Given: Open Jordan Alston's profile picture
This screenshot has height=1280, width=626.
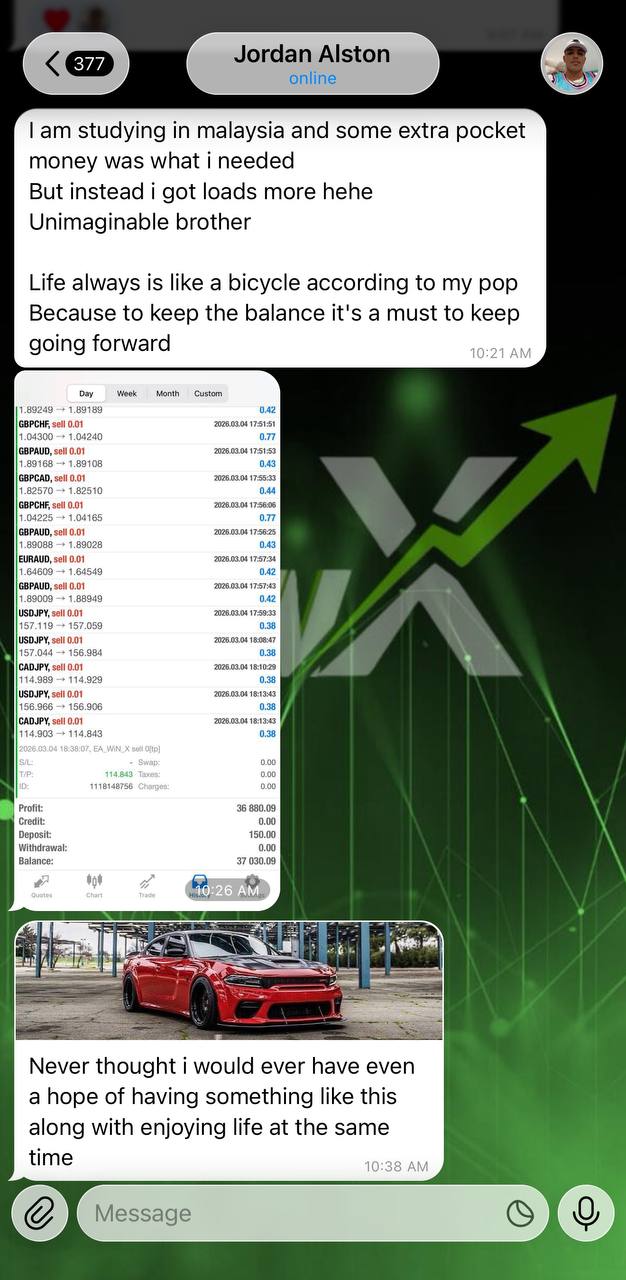Looking at the screenshot, I should 571,64.
